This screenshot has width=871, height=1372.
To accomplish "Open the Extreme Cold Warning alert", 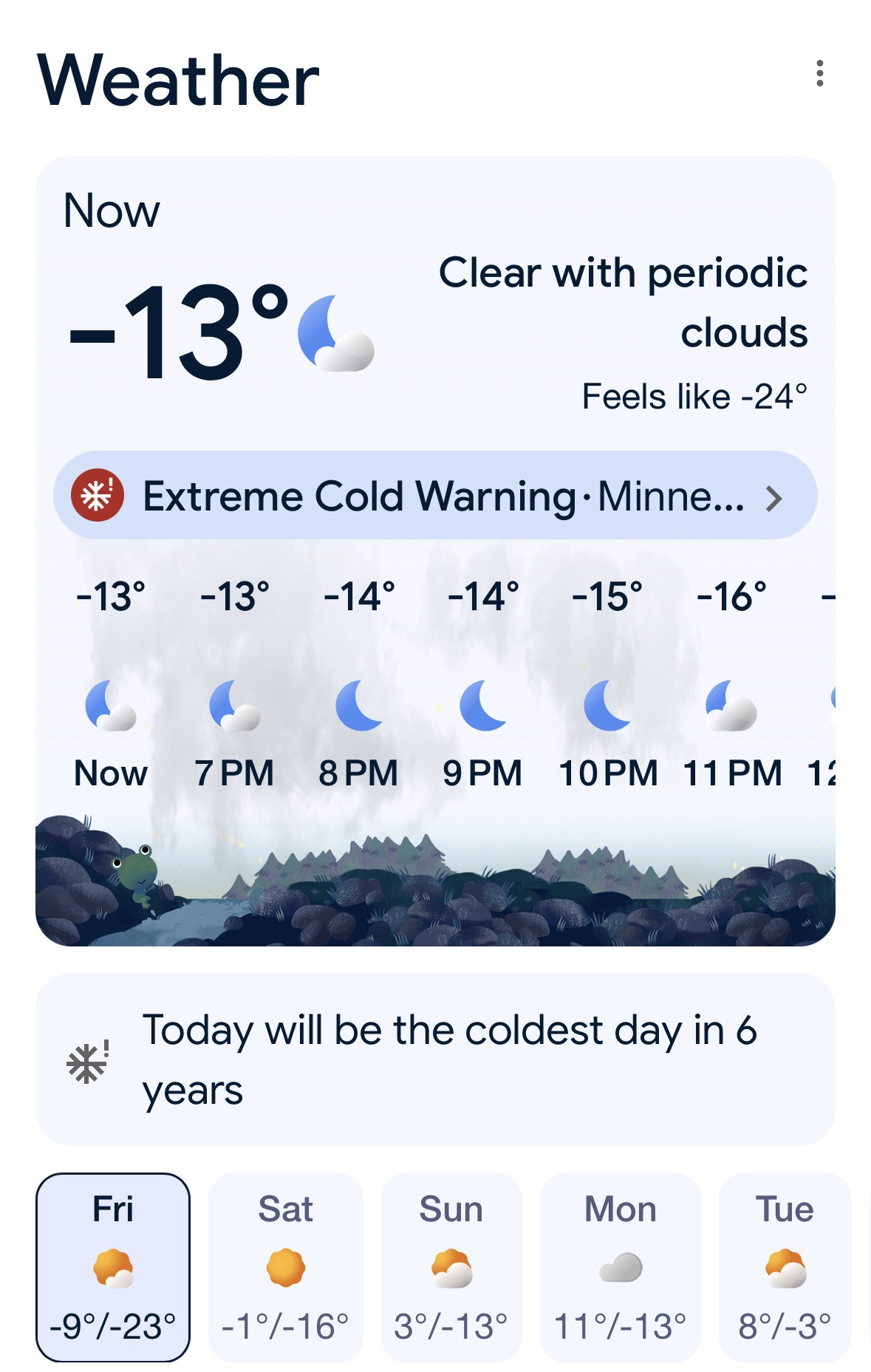I will pyautogui.click(x=434, y=496).
